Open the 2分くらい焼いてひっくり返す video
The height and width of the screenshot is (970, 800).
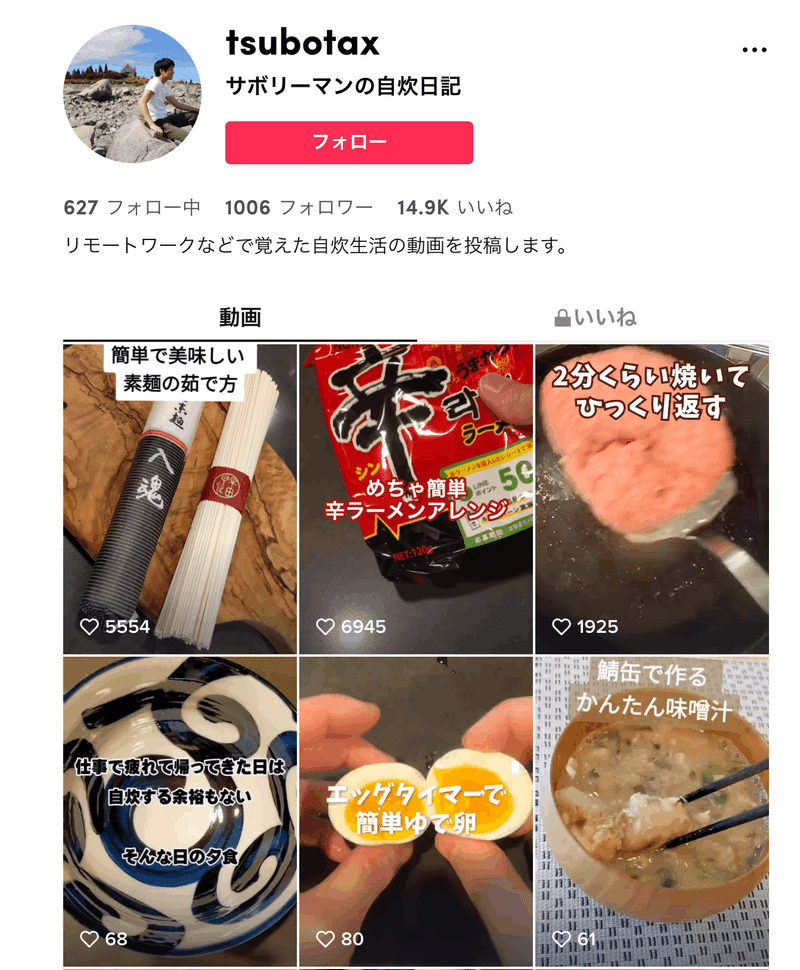point(652,500)
